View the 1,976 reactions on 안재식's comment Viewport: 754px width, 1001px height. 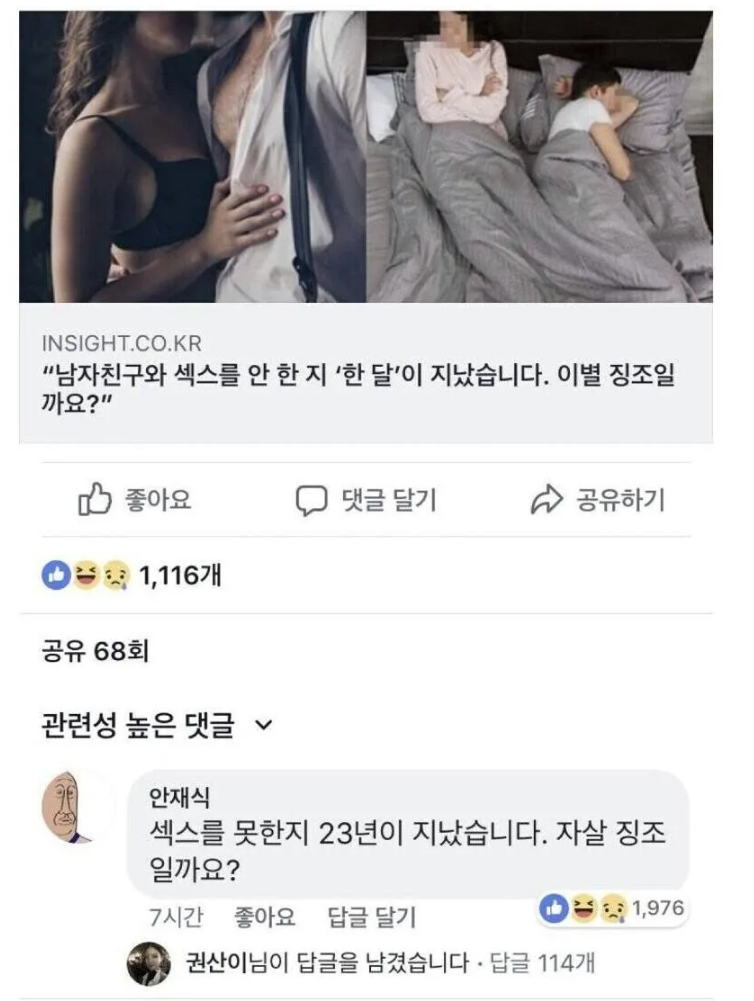point(612,908)
